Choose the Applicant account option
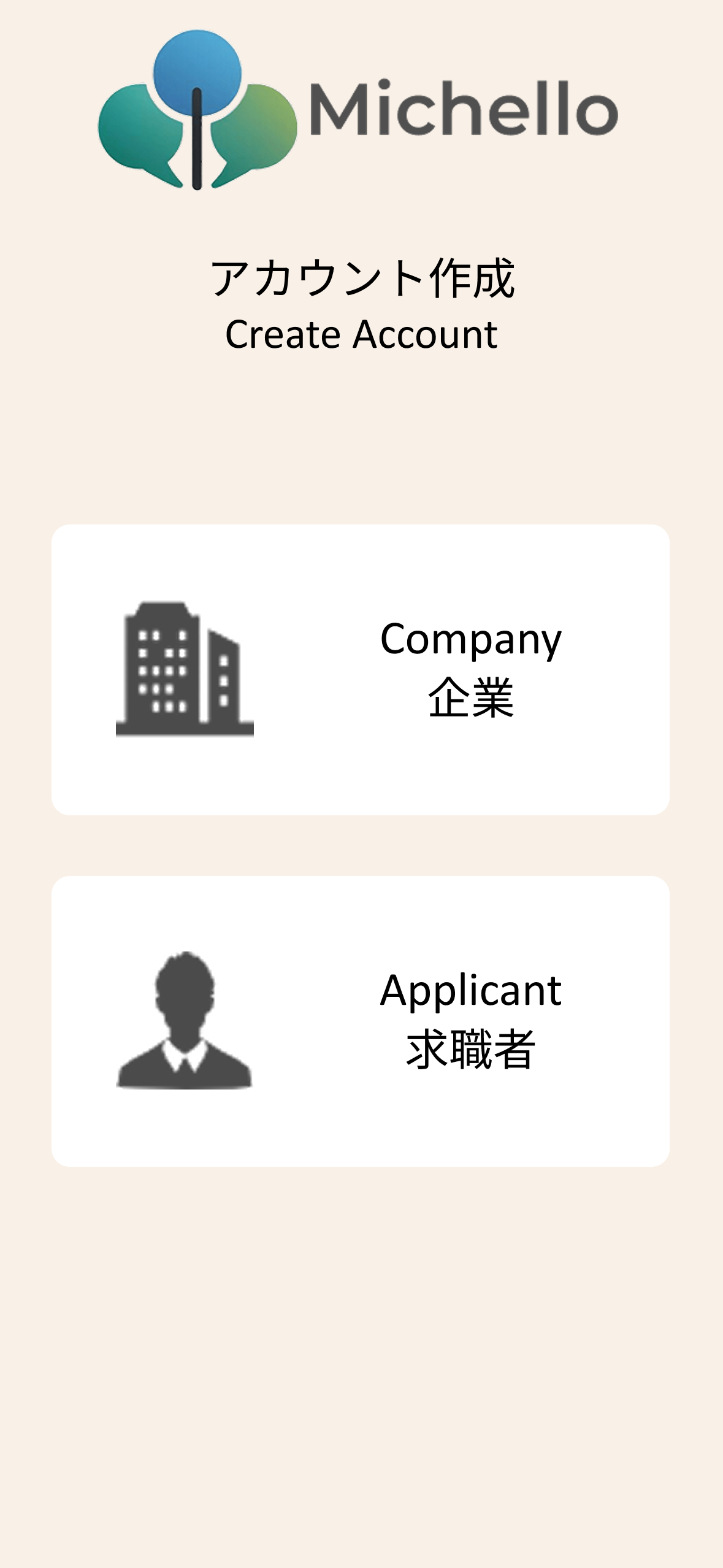Screen dimensions: 723x1568 tap(361, 1021)
